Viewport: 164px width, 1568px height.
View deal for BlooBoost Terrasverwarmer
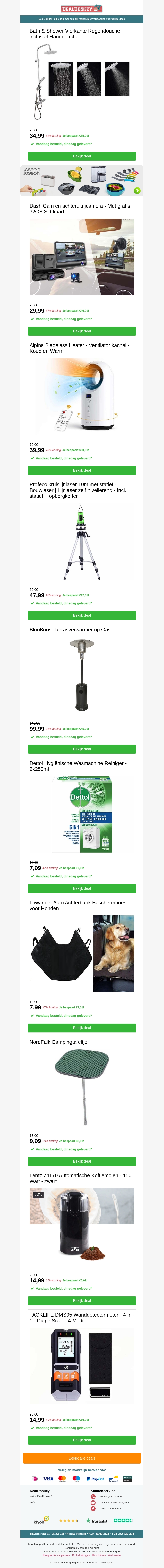[82, 749]
